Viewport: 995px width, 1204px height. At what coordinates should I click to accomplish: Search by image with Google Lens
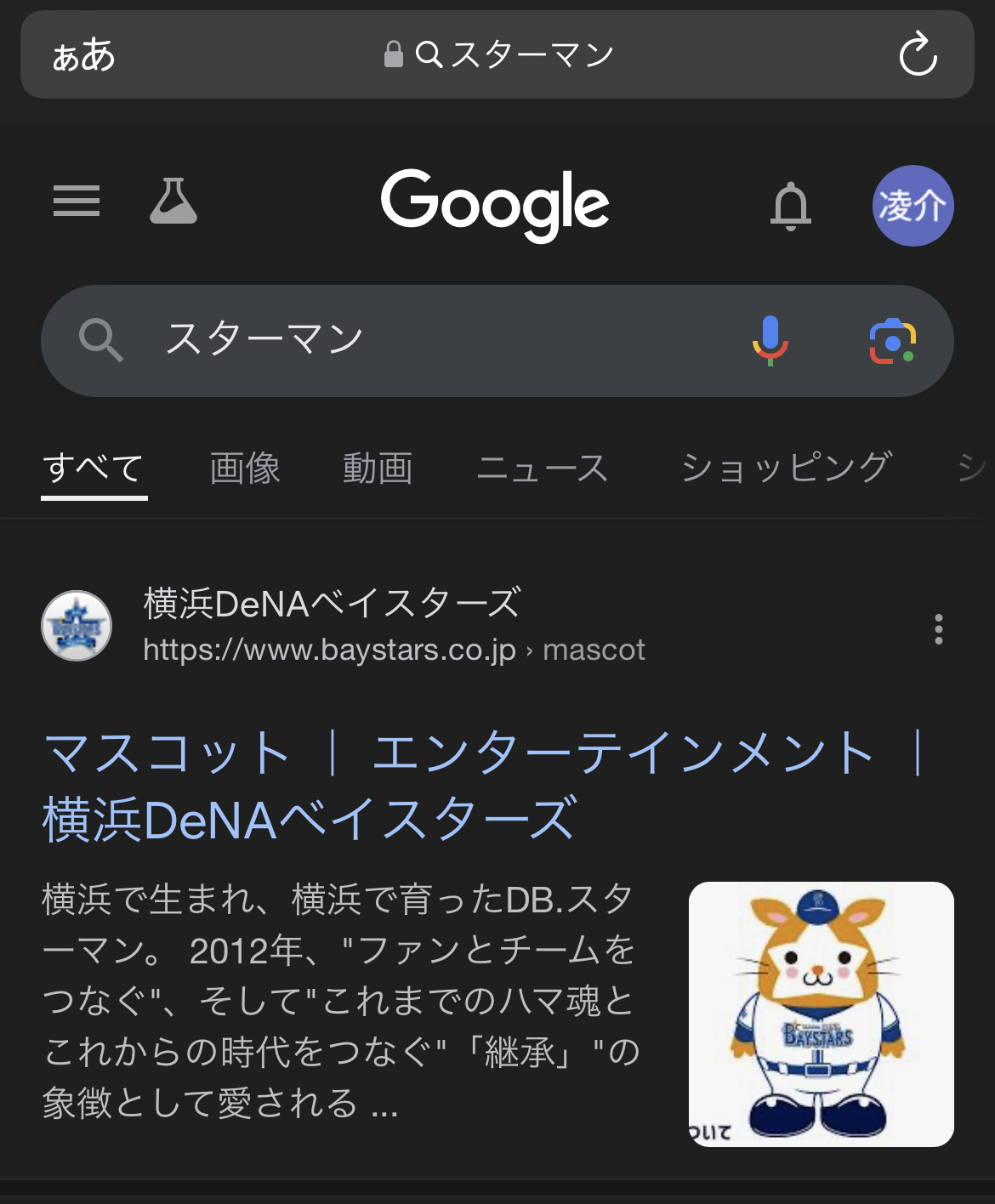pos(892,341)
